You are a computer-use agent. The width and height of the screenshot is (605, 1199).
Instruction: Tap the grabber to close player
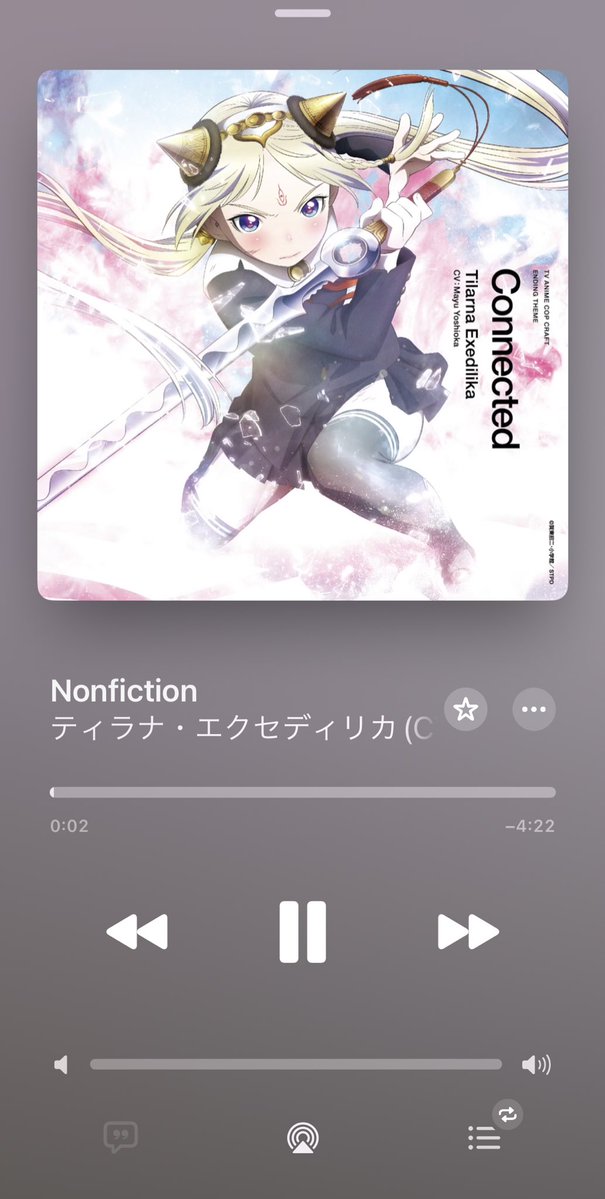(302, 13)
